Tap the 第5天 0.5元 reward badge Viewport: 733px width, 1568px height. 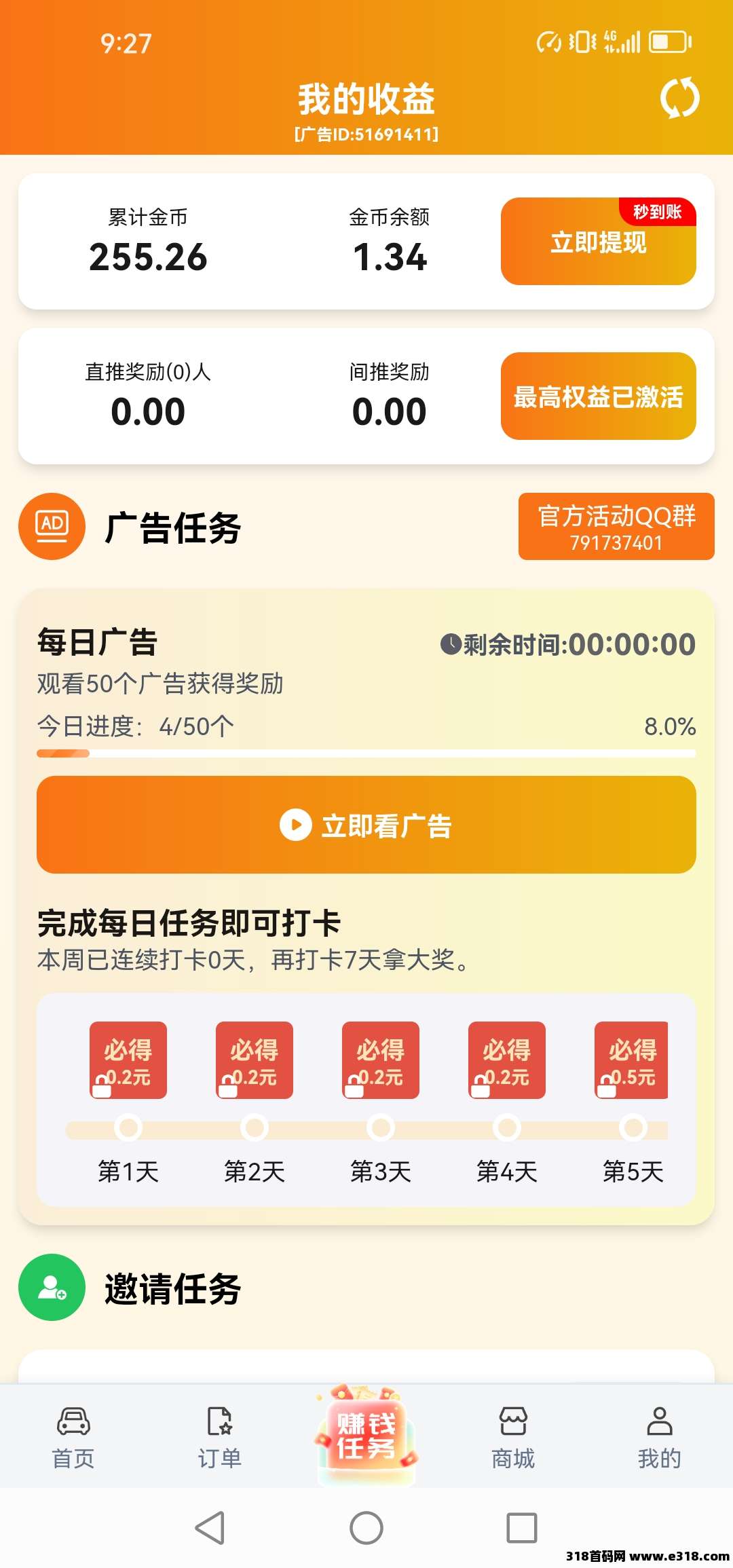point(632,1060)
